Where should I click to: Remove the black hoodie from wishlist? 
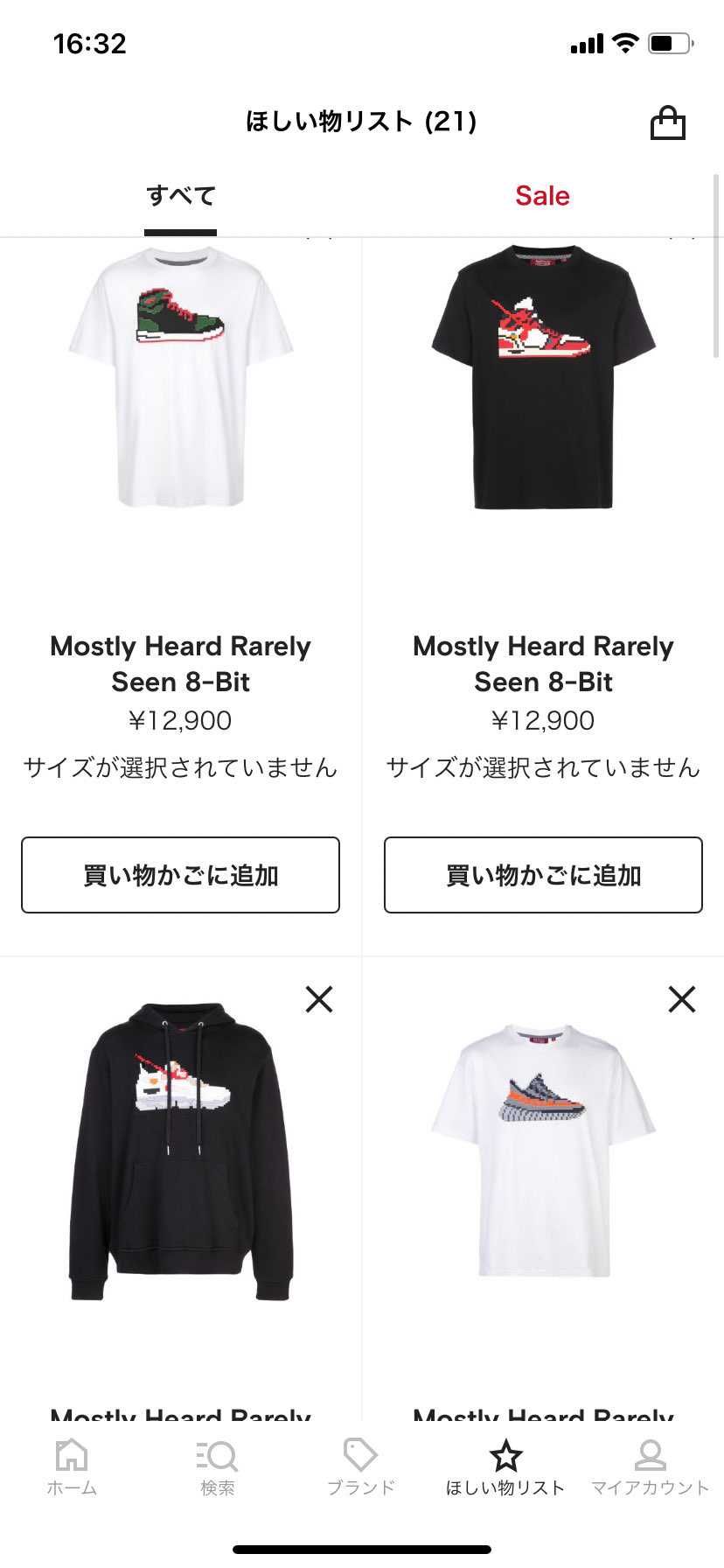tap(319, 999)
